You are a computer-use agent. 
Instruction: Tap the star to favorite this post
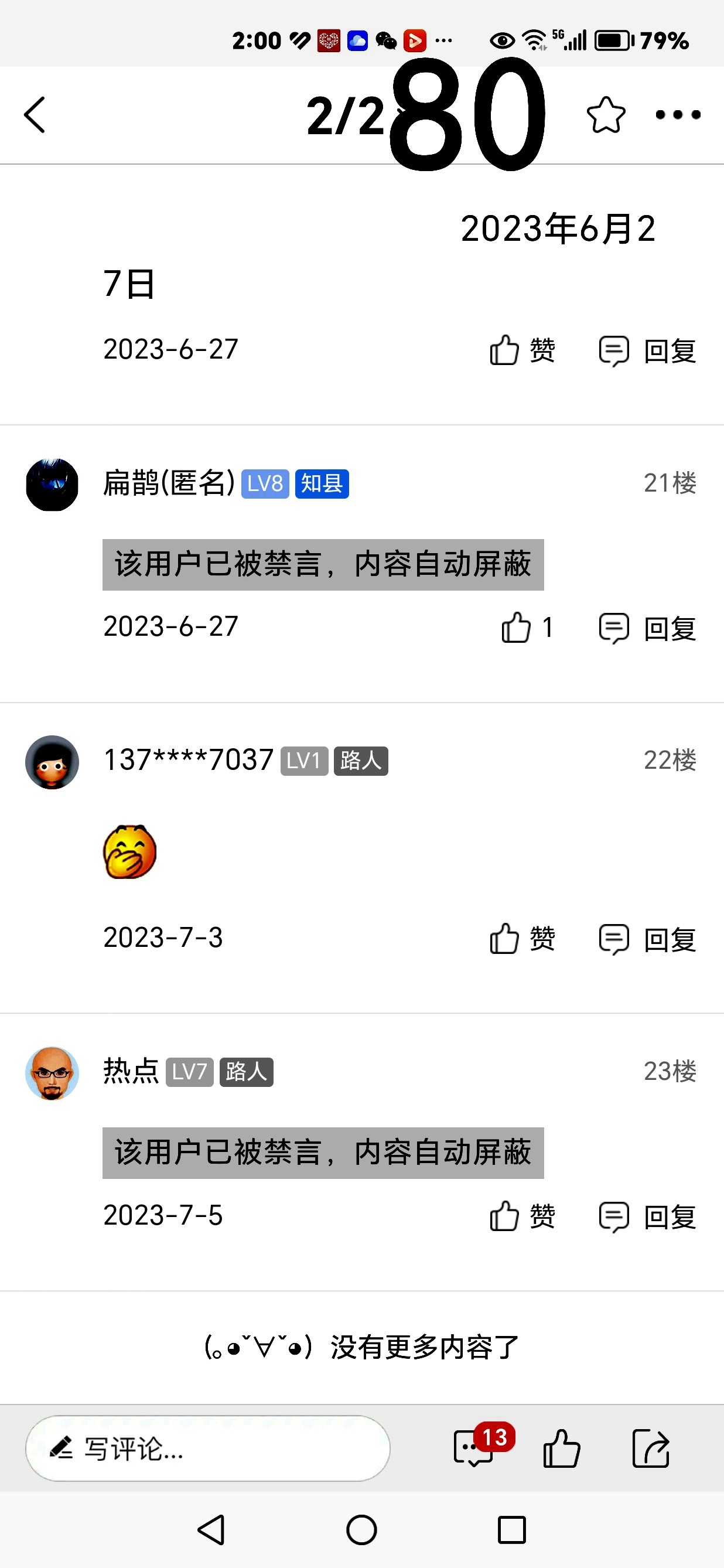click(x=605, y=115)
